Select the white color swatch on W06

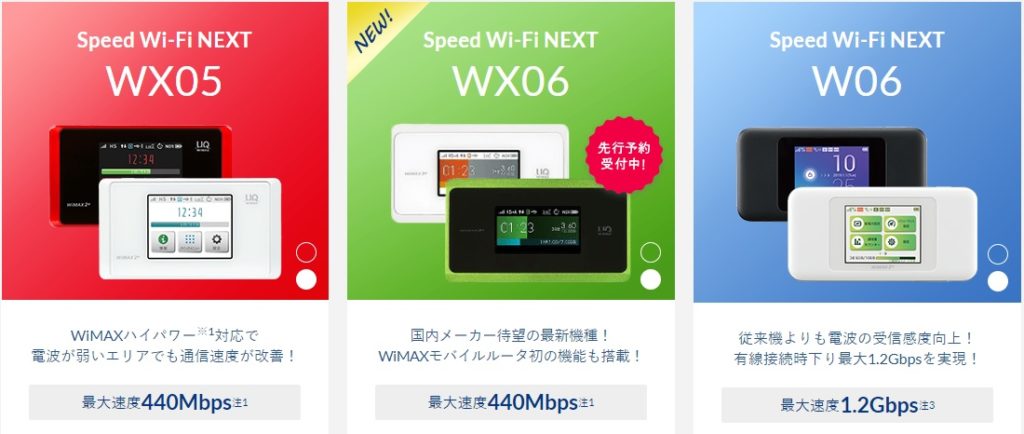click(997, 280)
